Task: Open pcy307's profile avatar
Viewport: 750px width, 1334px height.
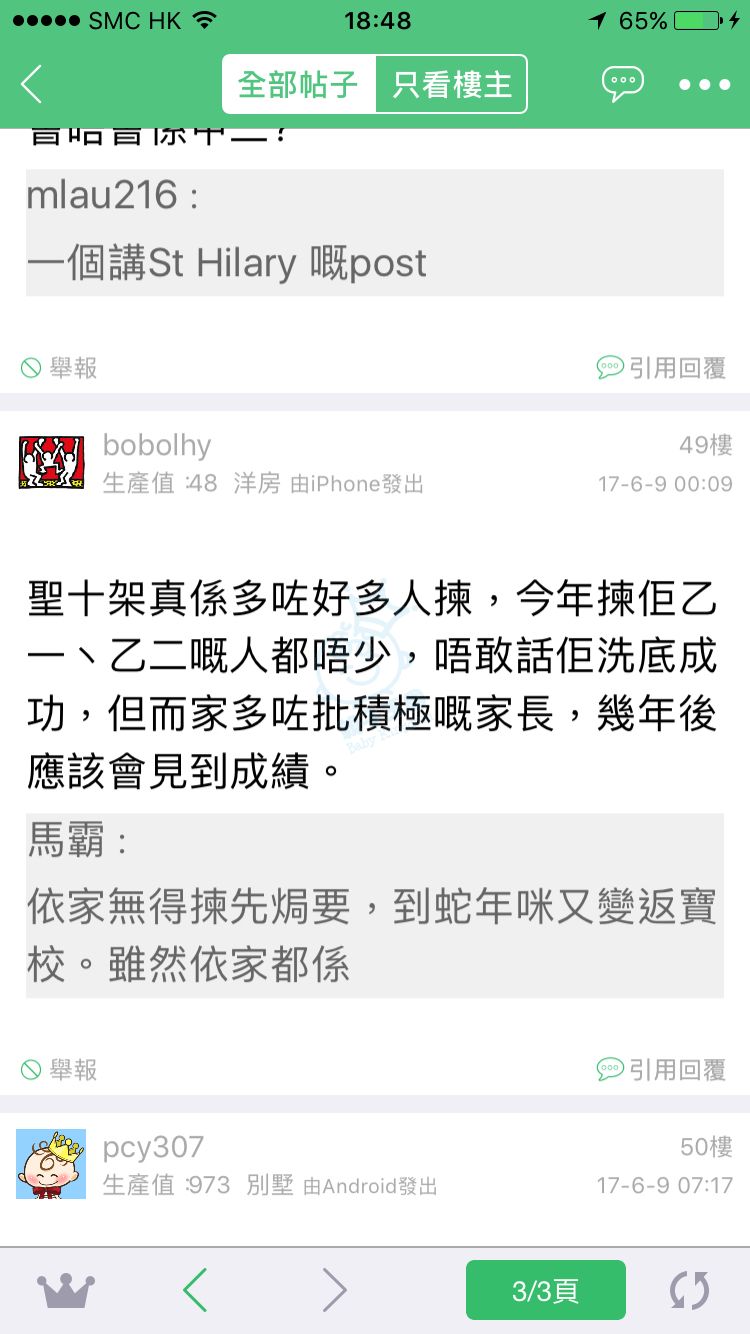Action: [x=51, y=1165]
